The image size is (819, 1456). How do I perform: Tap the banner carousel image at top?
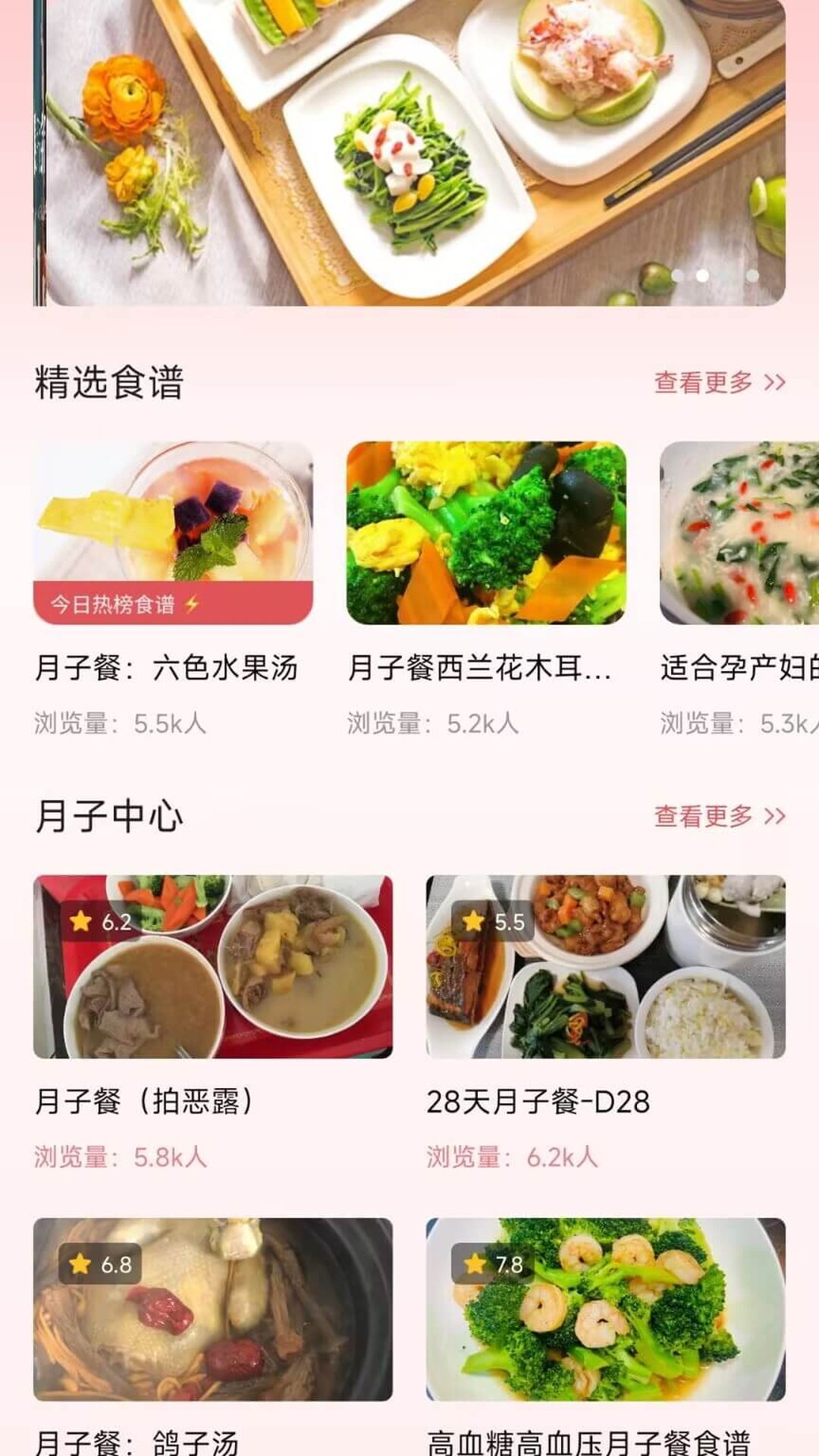pos(409,152)
